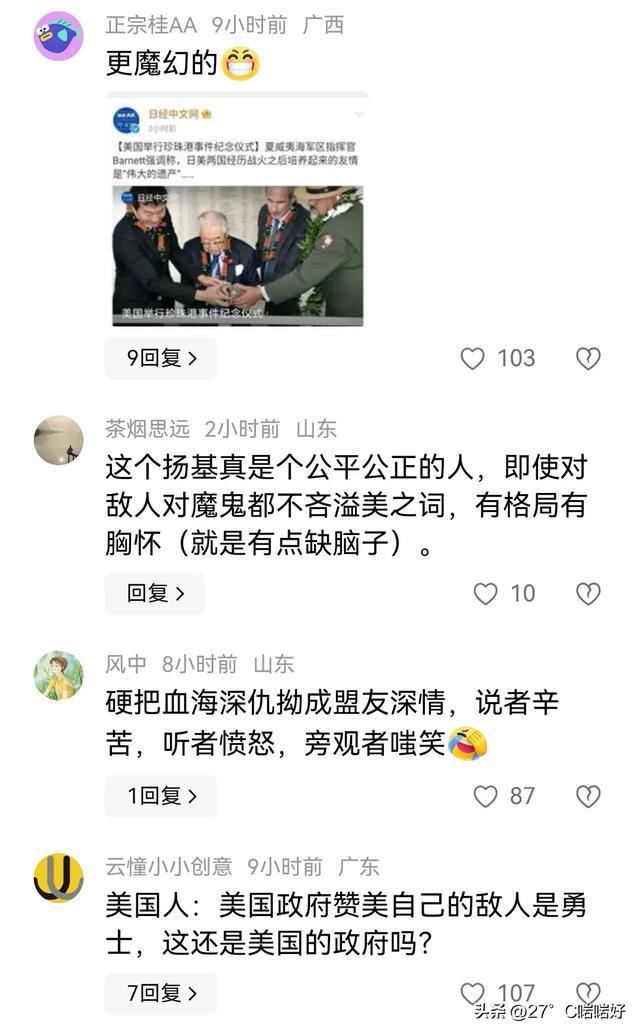Like 正宗桂AA's comment with 103 likes

(473, 359)
